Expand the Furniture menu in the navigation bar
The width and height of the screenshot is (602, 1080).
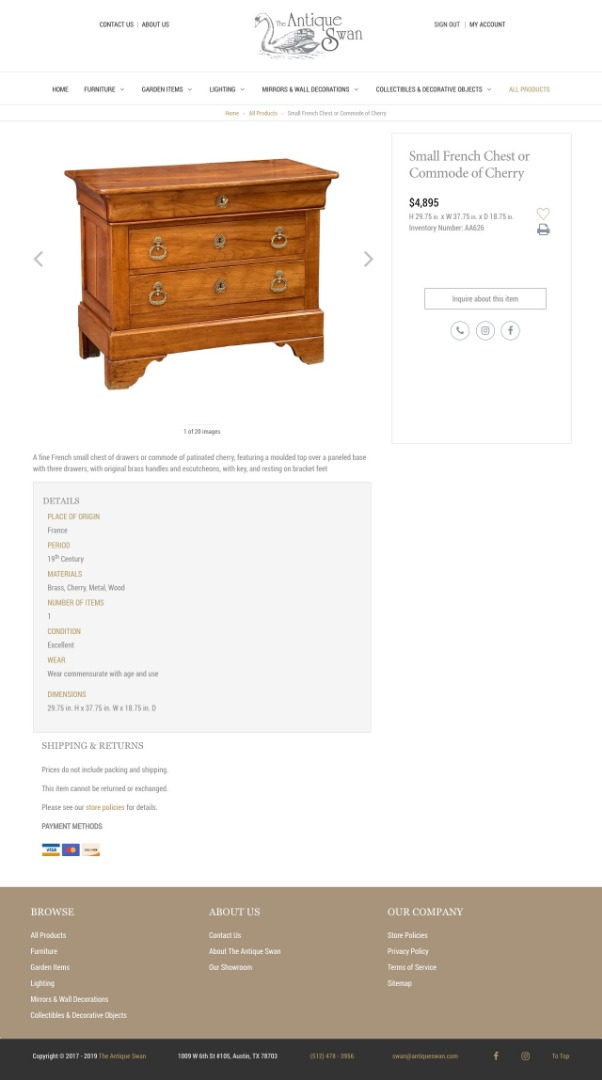point(104,90)
